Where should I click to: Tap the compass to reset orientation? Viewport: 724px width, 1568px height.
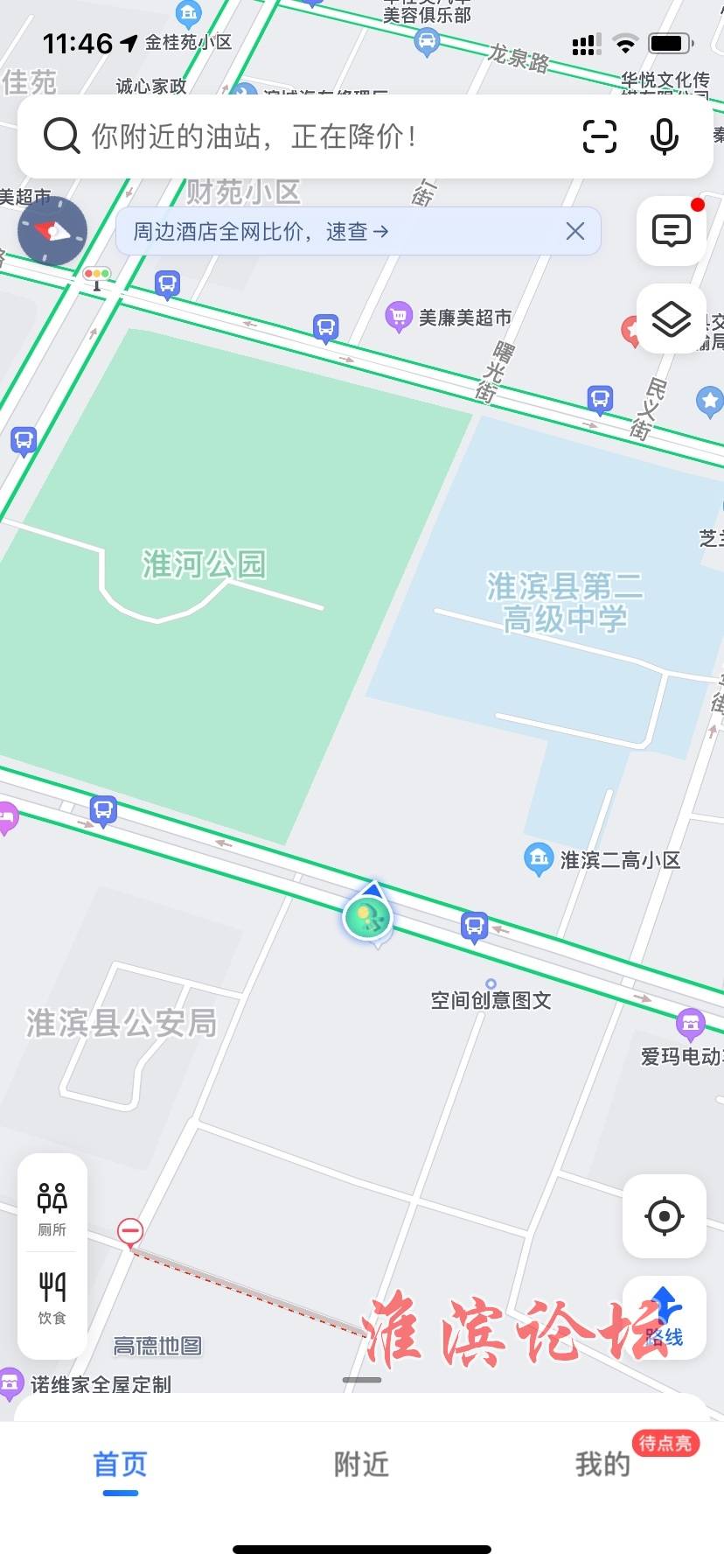pos(52,231)
